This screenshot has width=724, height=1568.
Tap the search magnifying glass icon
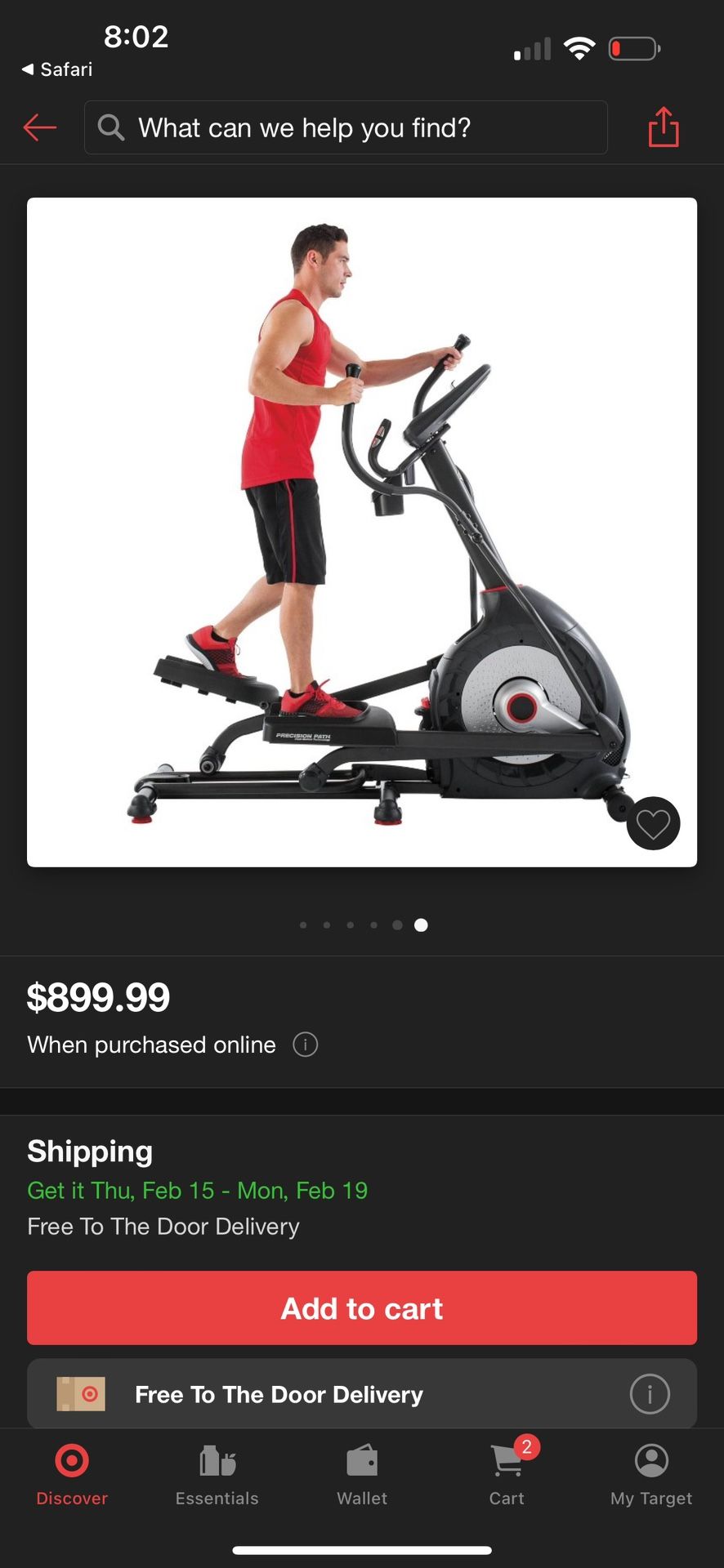[112, 127]
